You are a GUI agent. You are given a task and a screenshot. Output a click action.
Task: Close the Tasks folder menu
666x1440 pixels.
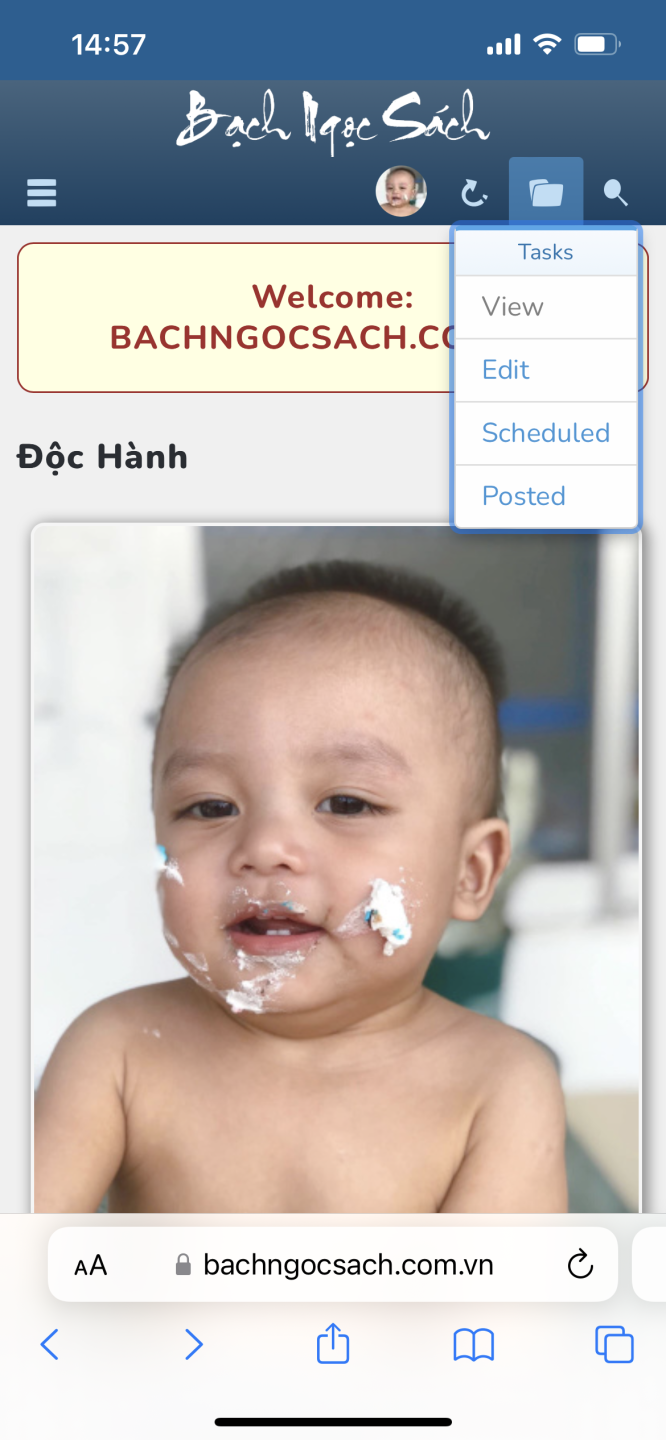pos(546,192)
